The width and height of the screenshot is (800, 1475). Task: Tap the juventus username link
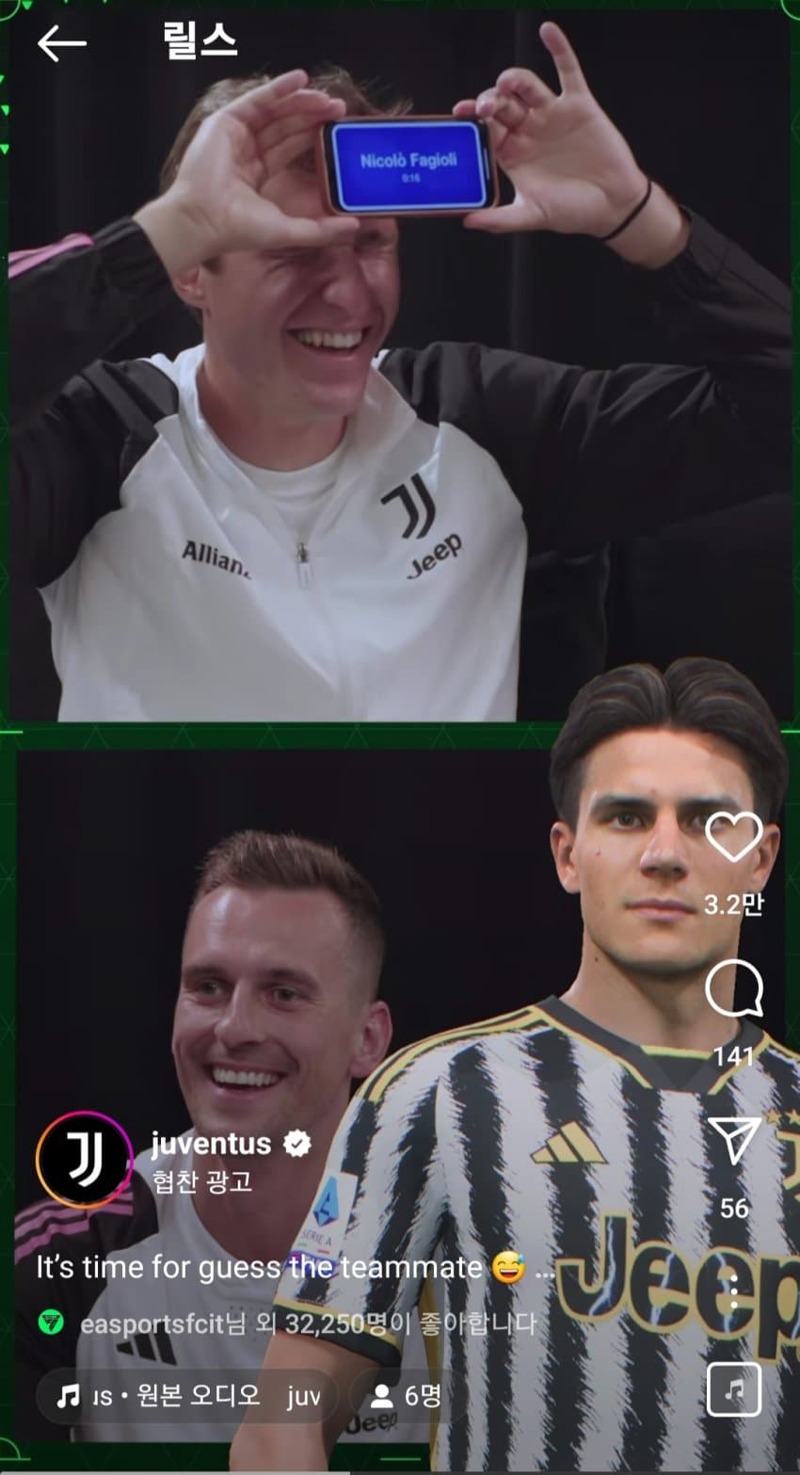click(x=211, y=1143)
